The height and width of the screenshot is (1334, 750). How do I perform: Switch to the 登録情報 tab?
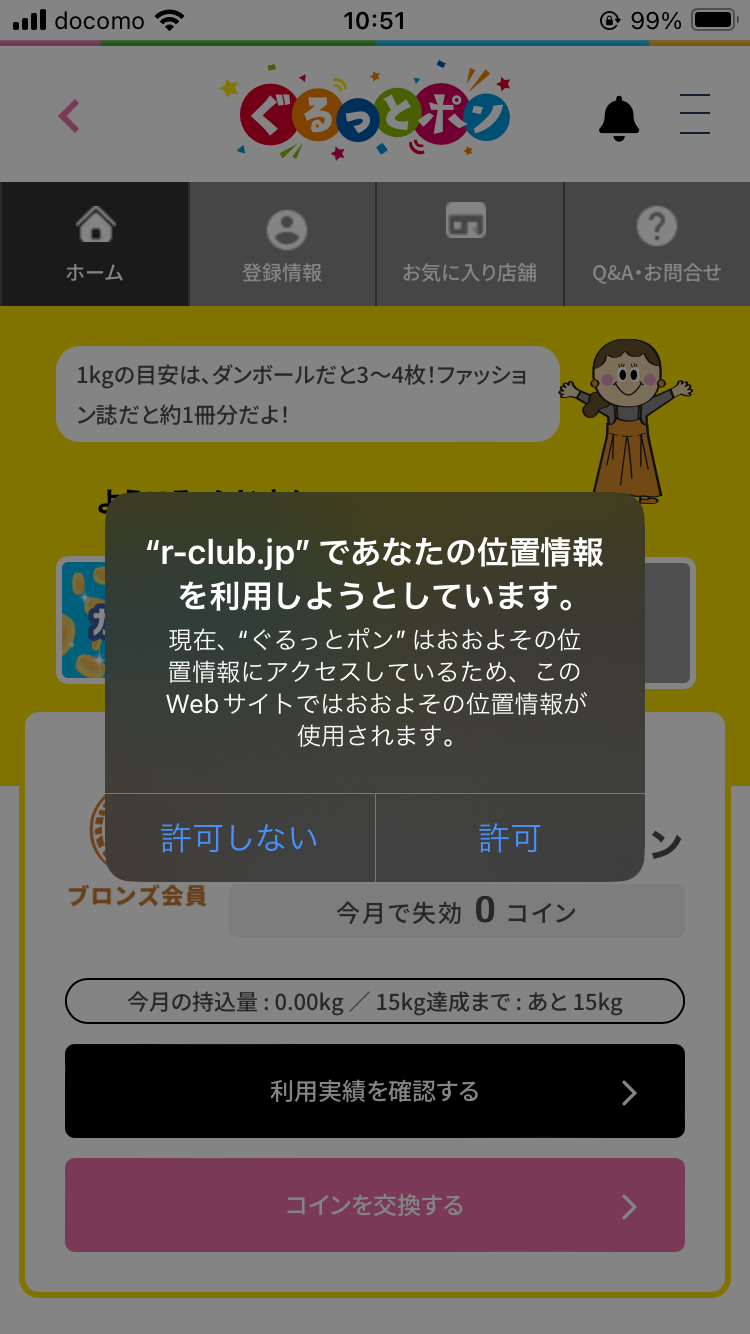(x=282, y=244)
